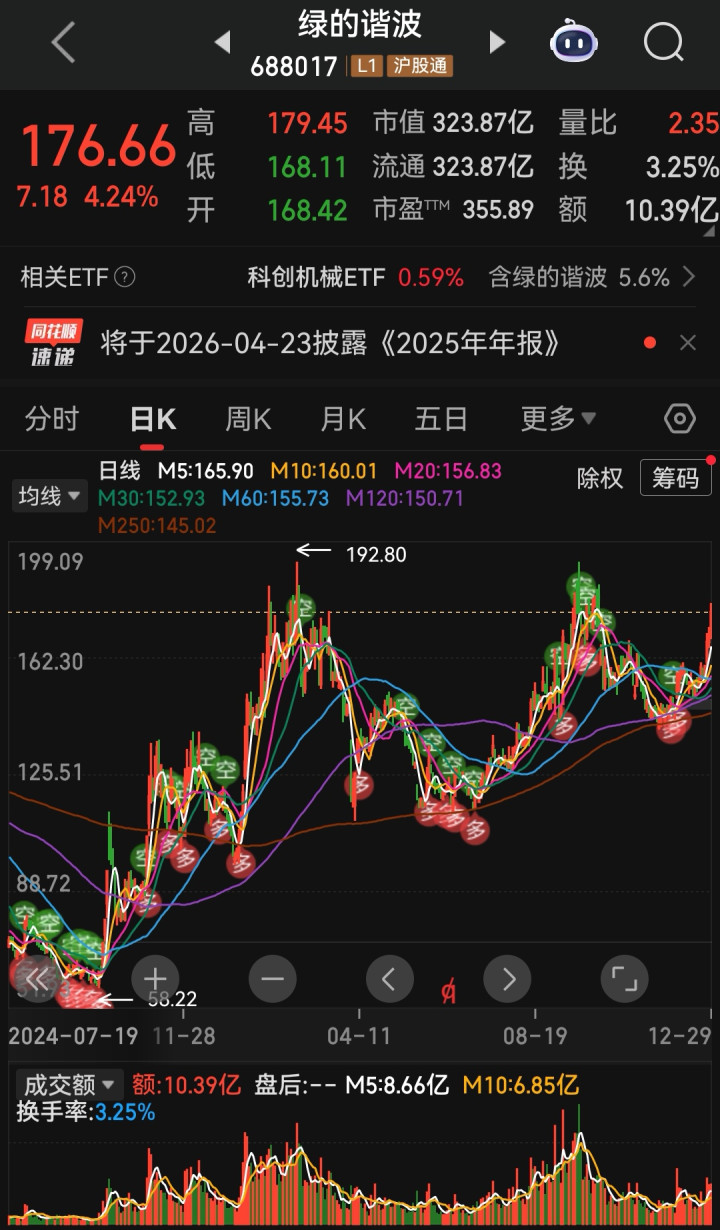Switch to the 五日 chart tab

tap(441, 419)
